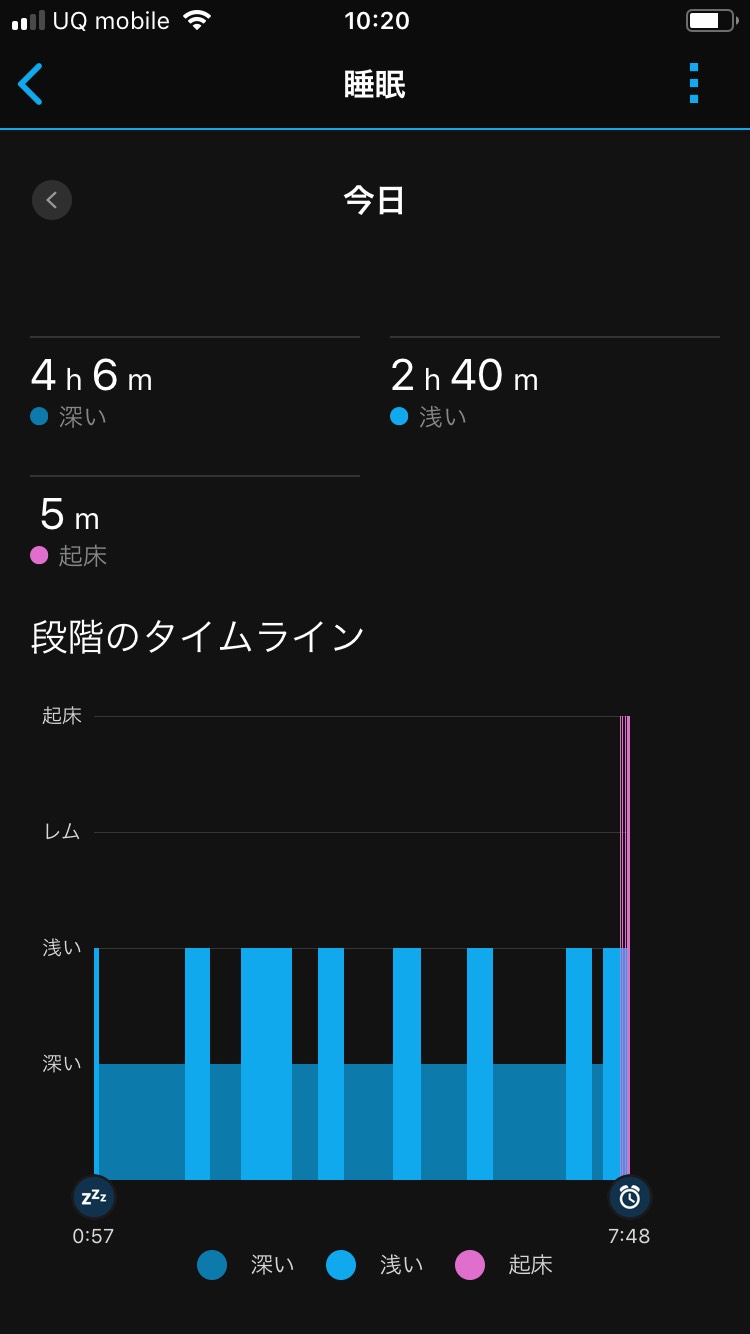Show the previous day's sleep data

click(x=52, y=200)
